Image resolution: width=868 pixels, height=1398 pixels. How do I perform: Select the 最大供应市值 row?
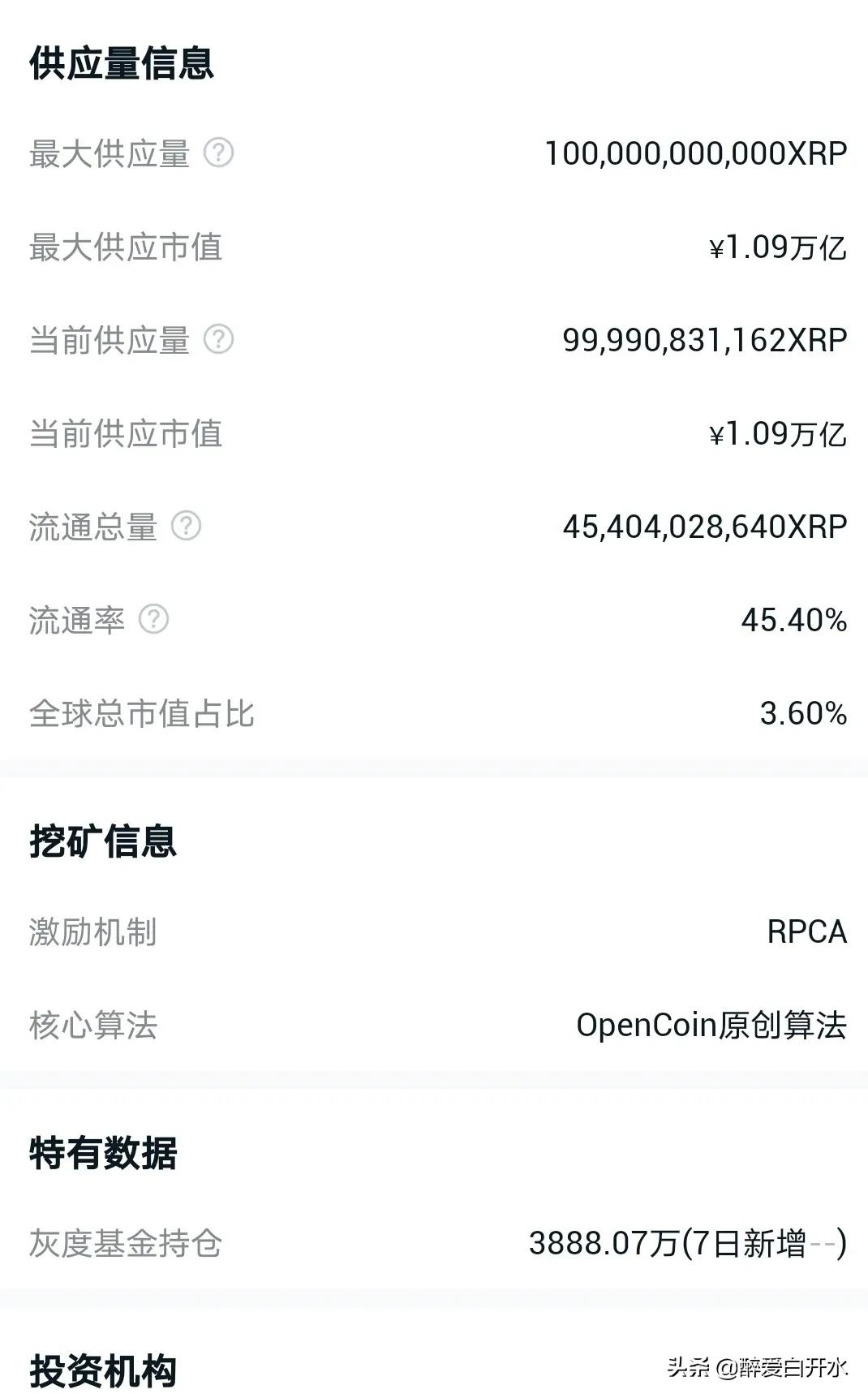pyautogui.click(x=434, y=249)
